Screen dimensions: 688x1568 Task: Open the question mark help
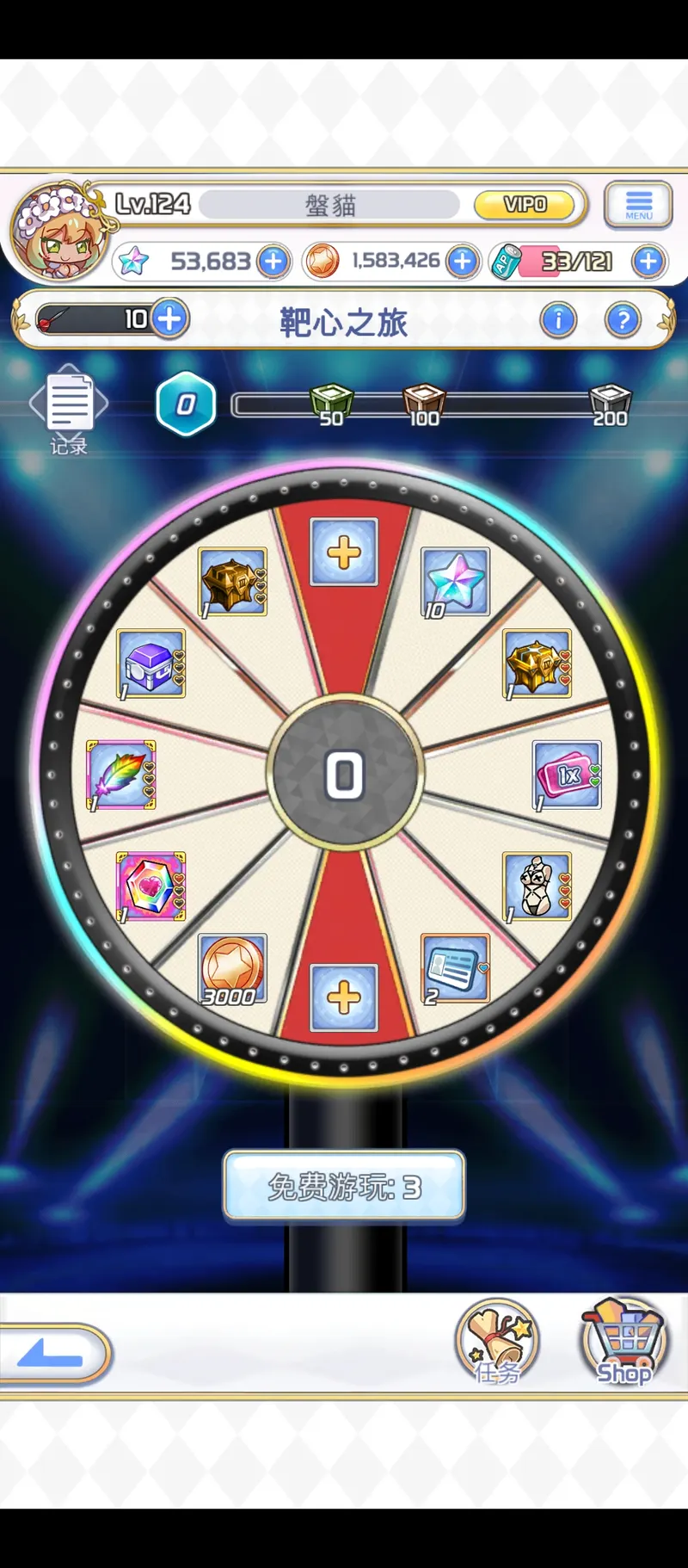623,320
